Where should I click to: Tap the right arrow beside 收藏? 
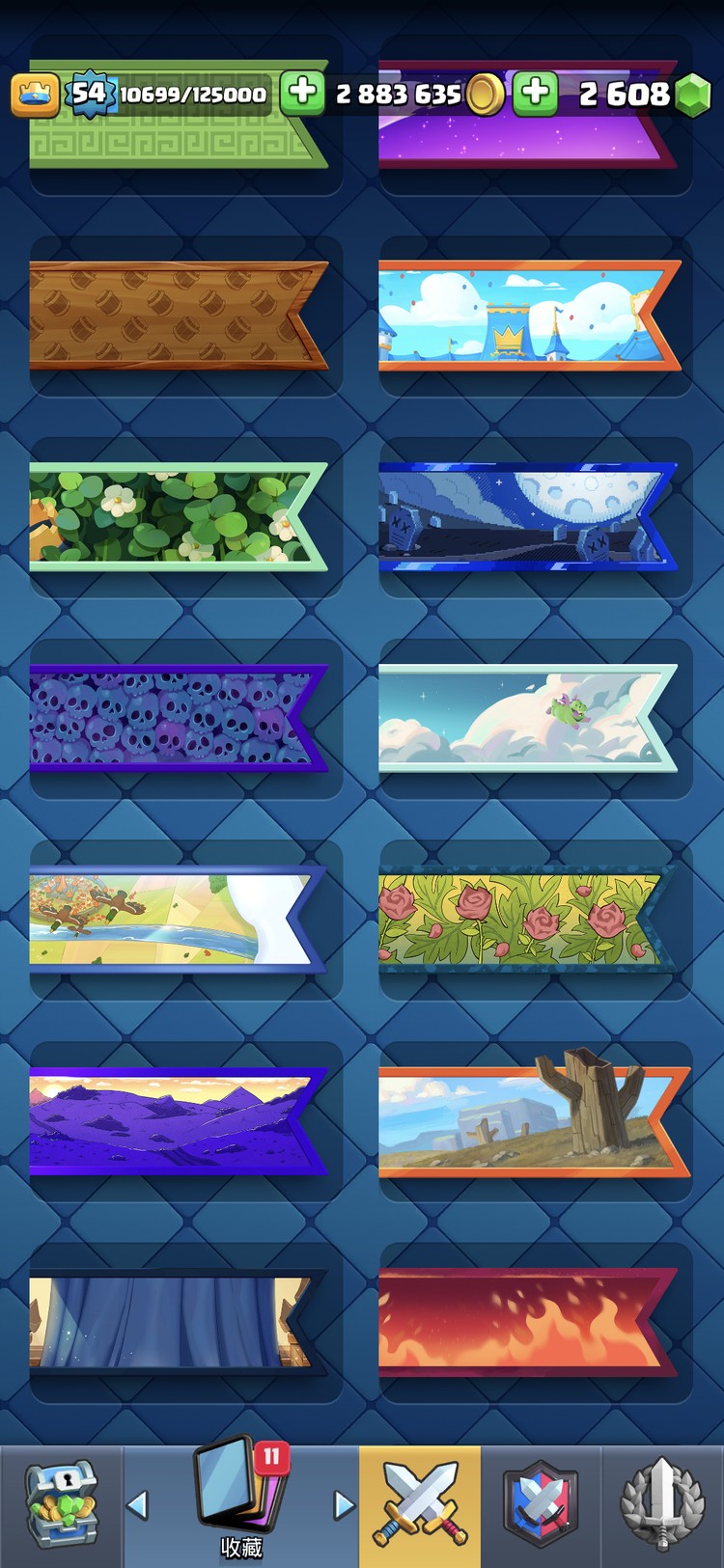344,1505
